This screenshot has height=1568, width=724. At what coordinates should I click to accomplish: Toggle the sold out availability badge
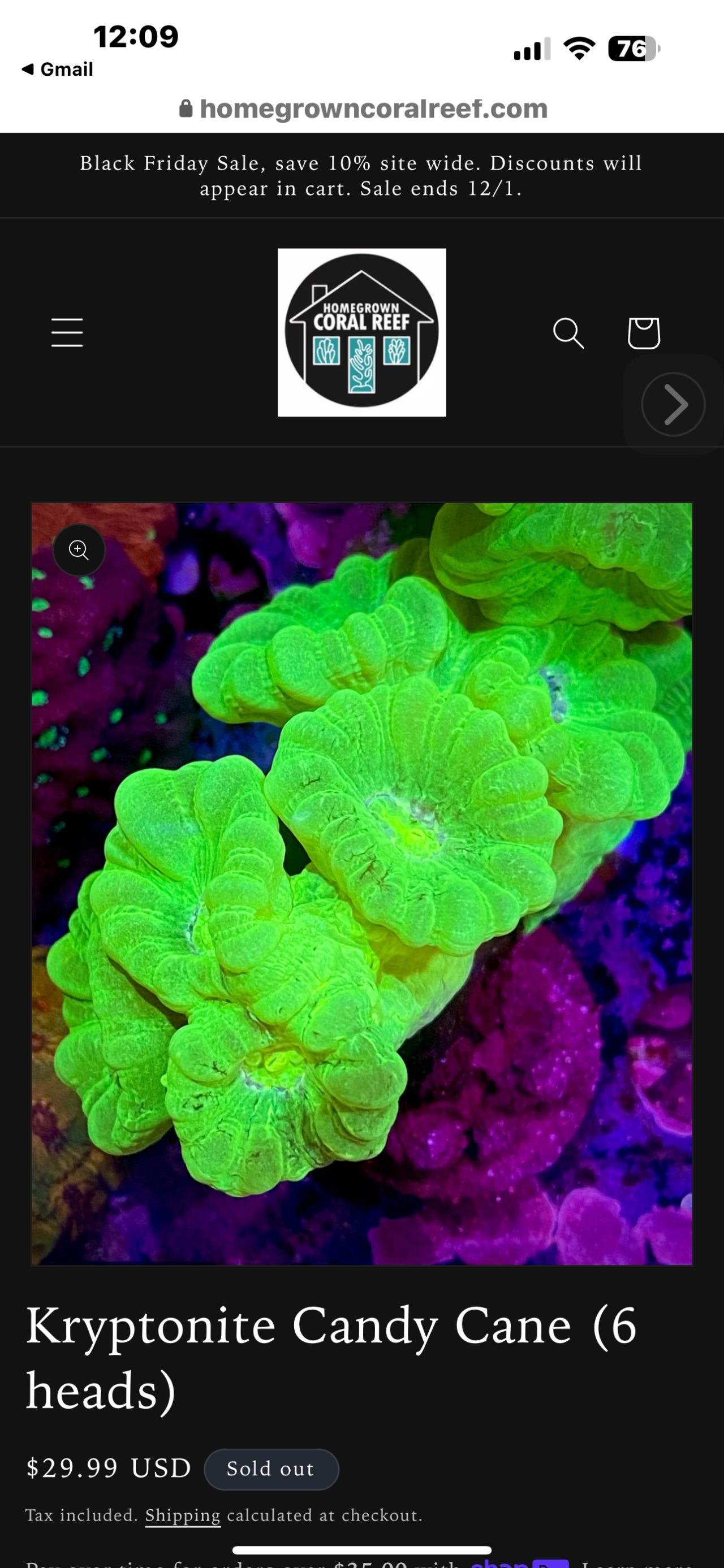[x=271, y=1469]
